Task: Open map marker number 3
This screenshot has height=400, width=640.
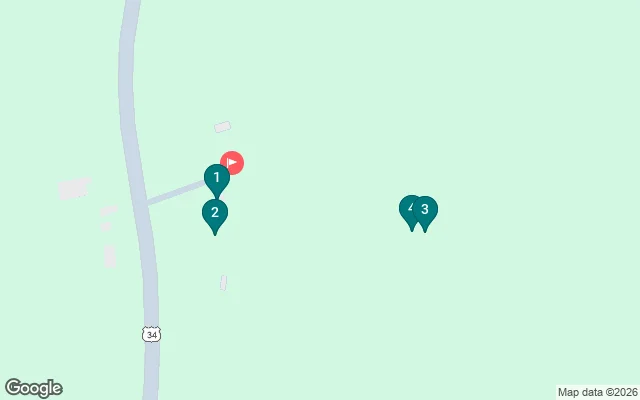Action: pyautogui.click(x=426, y=210)
